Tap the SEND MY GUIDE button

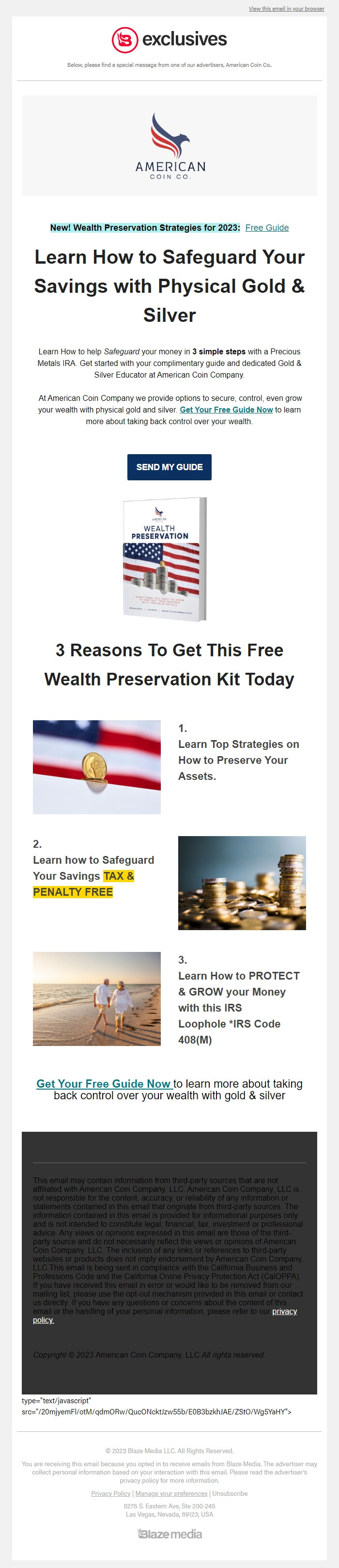(x=169, y=467)
